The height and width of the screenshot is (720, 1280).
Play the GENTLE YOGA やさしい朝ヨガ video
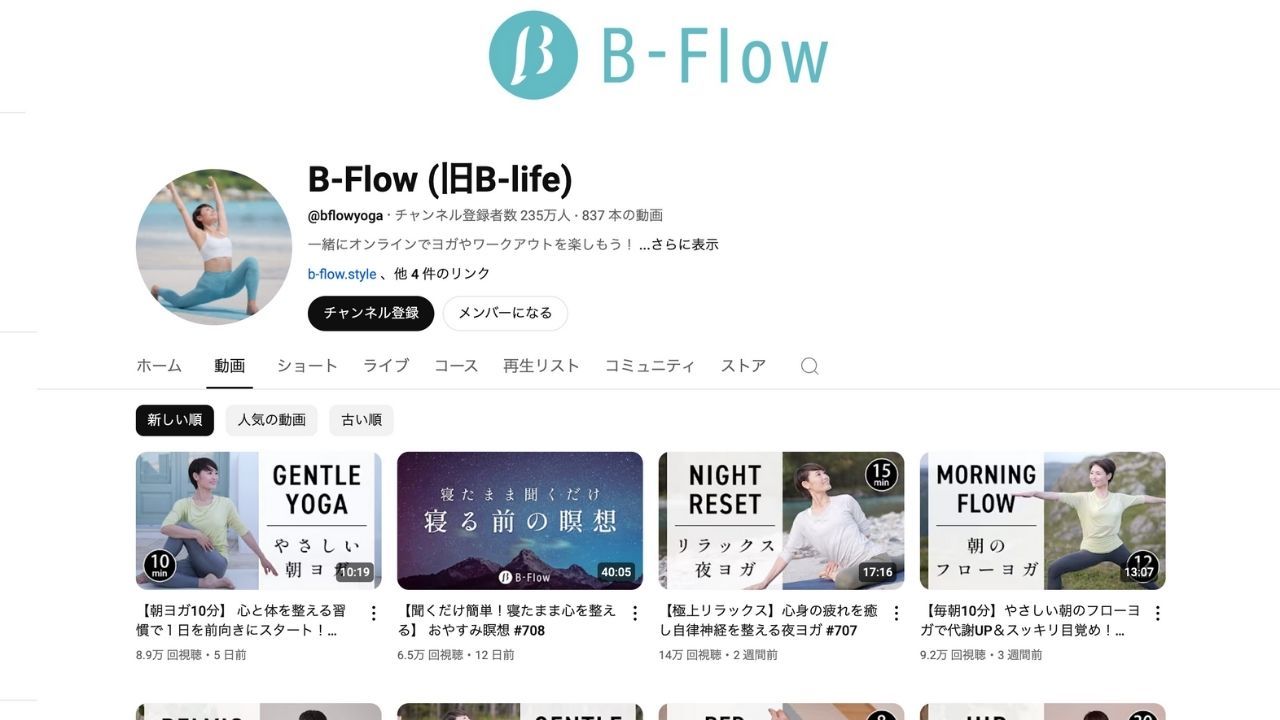point(258,521)
